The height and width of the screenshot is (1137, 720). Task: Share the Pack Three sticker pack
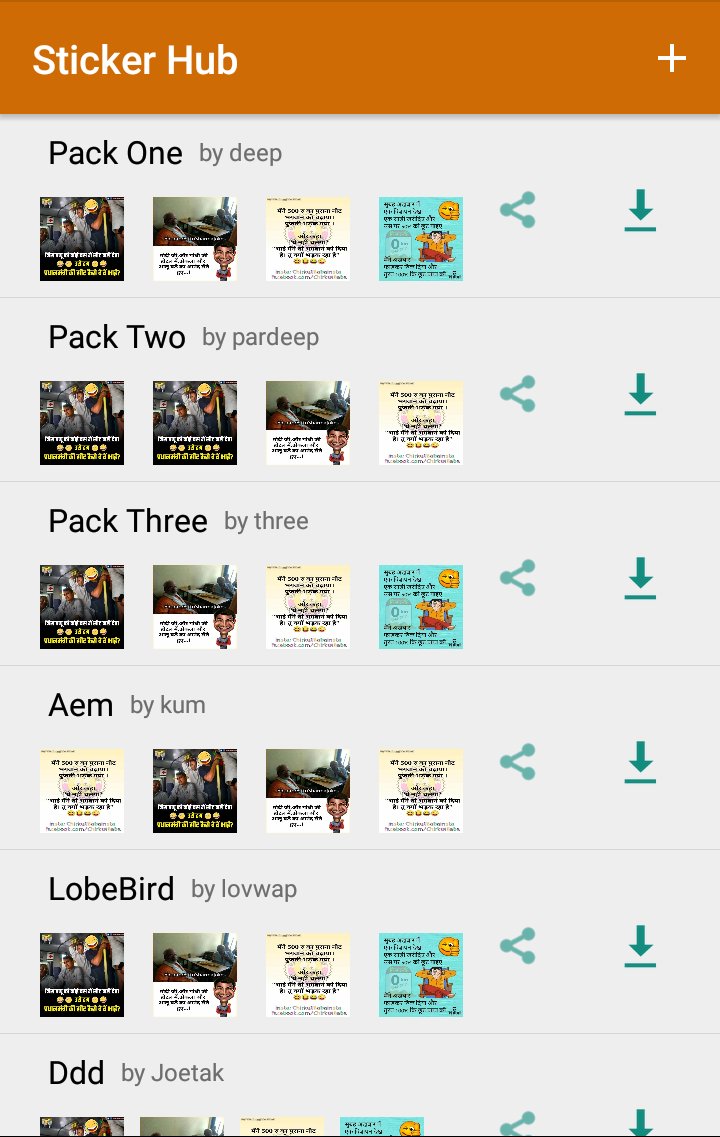tap(517, 578)
